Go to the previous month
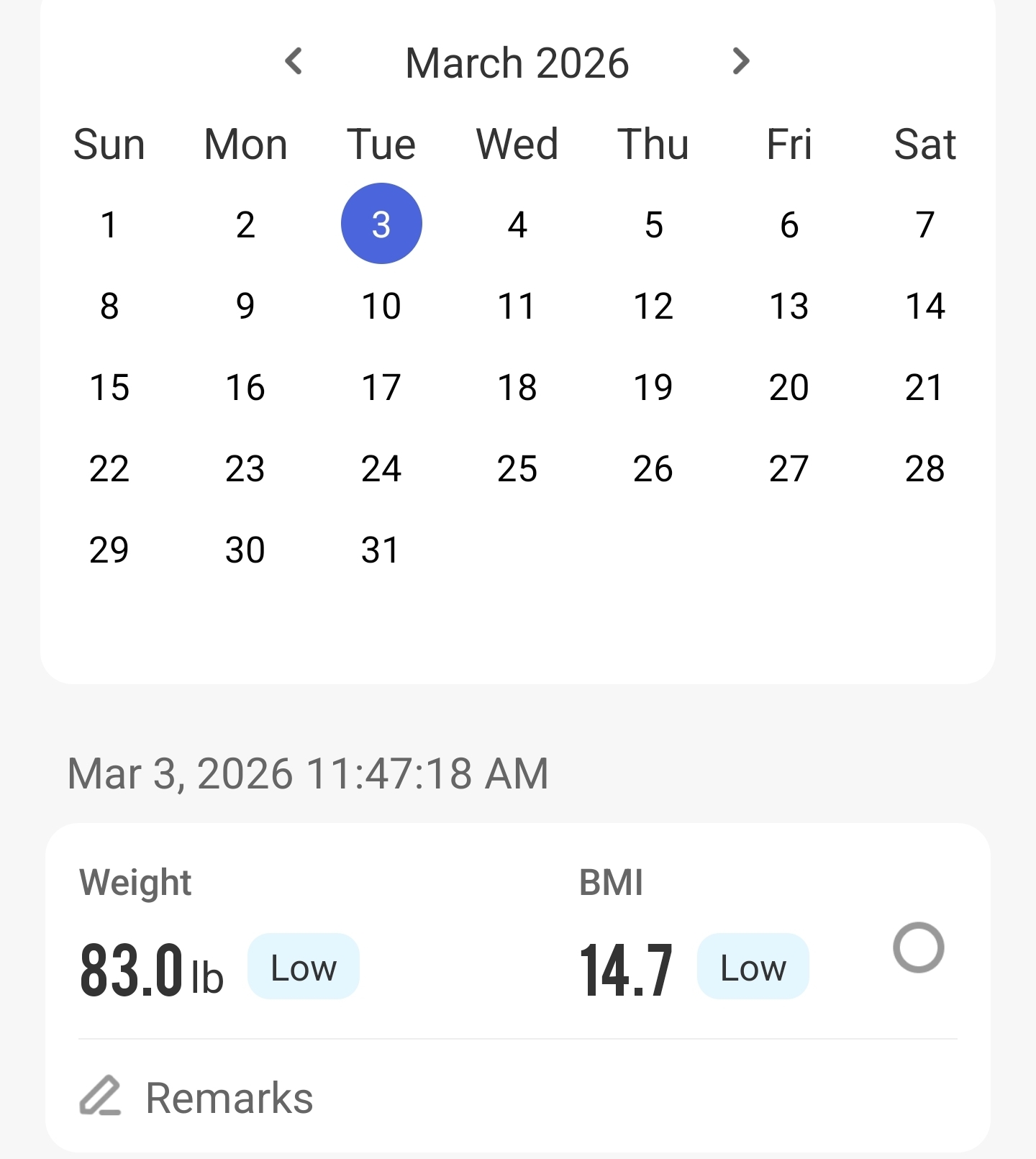This screenshot has height=1159, width=1036. point(294,62)
